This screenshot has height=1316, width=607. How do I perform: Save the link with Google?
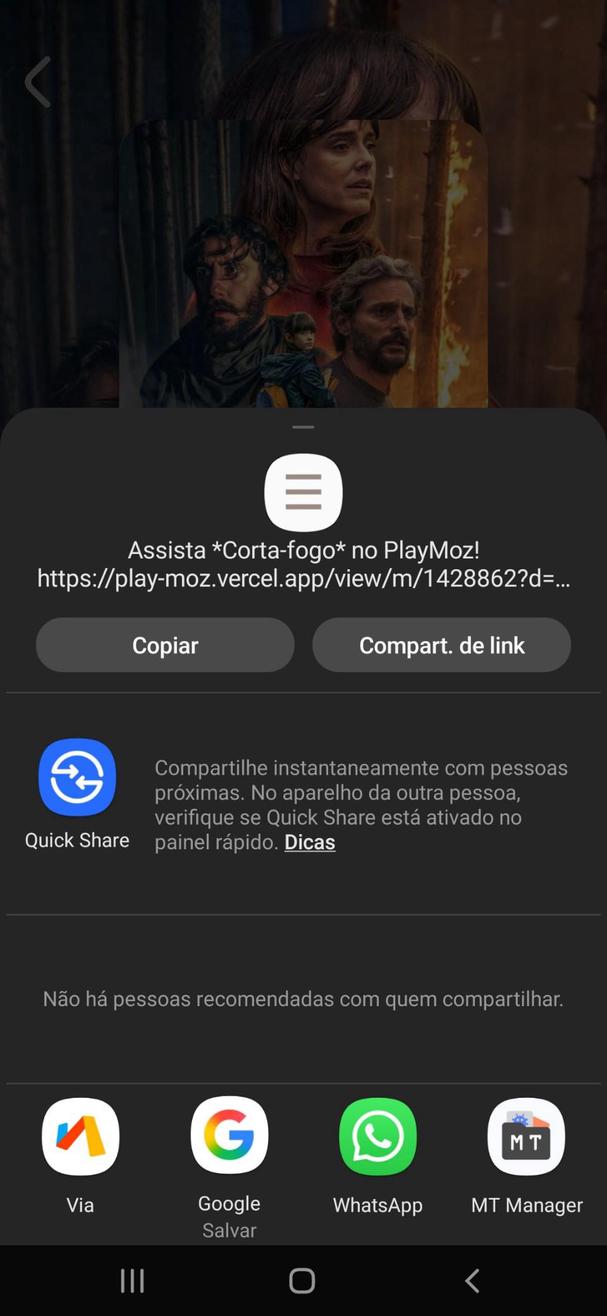point(229,1137)
